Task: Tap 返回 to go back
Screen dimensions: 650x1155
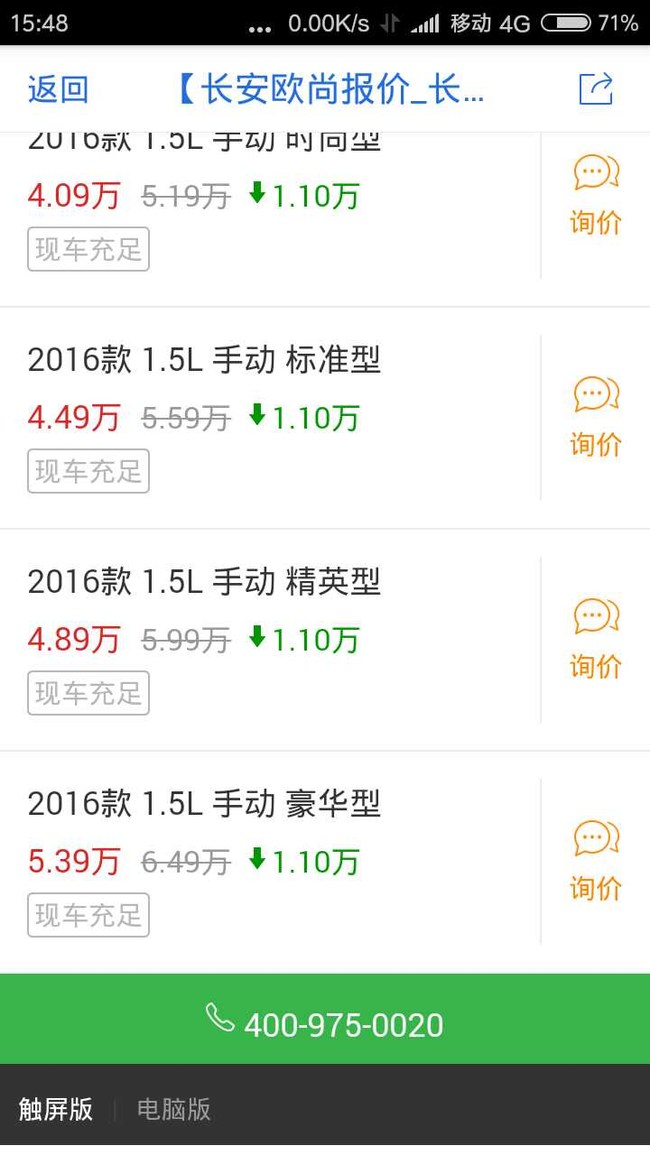Action: coord(58,90)
